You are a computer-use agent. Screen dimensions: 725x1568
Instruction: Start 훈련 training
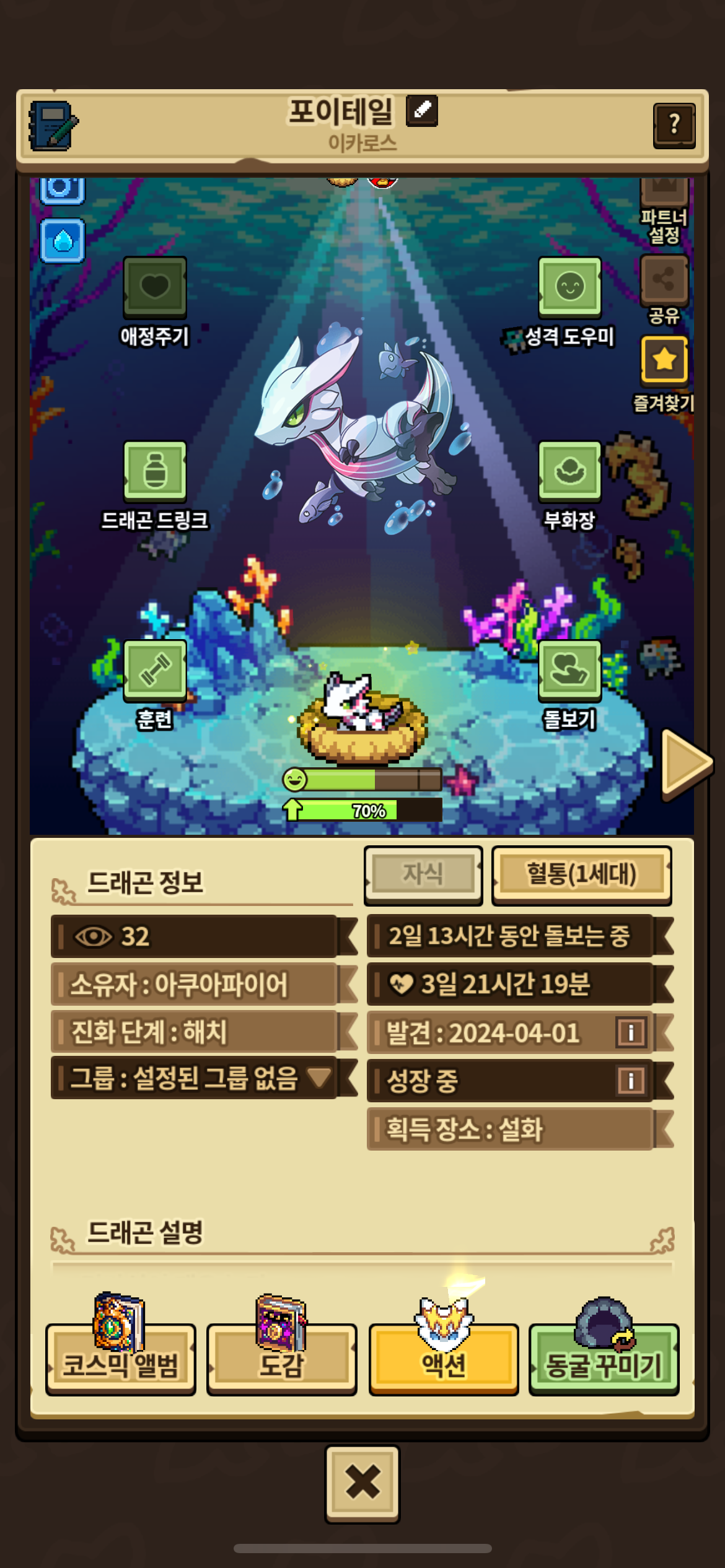click(x=155, y=671)
